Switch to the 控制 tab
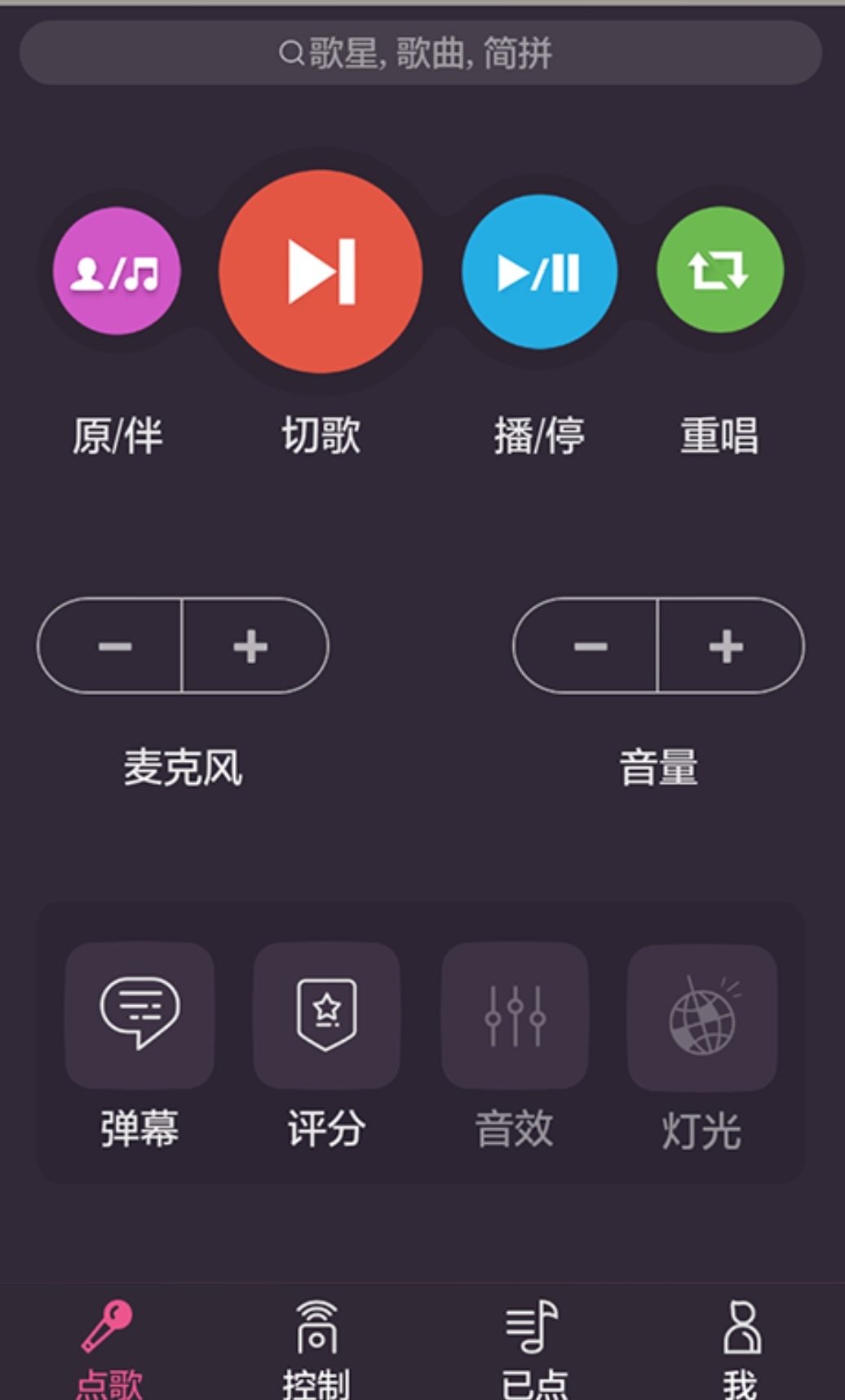 pyautogui.click(x=316, y=1346)
